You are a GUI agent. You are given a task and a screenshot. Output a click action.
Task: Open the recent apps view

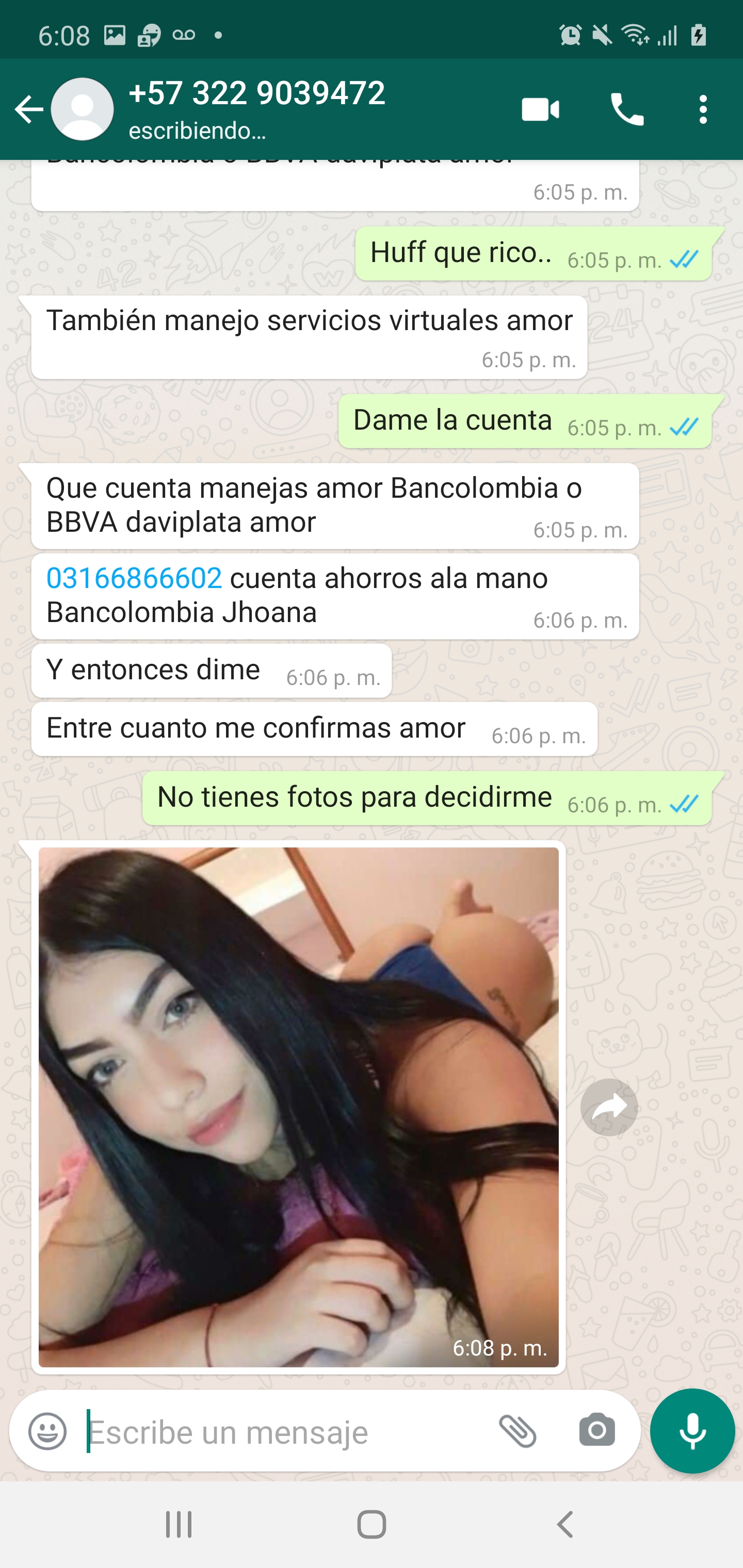pyautogui.click(x=179, y=1525)
